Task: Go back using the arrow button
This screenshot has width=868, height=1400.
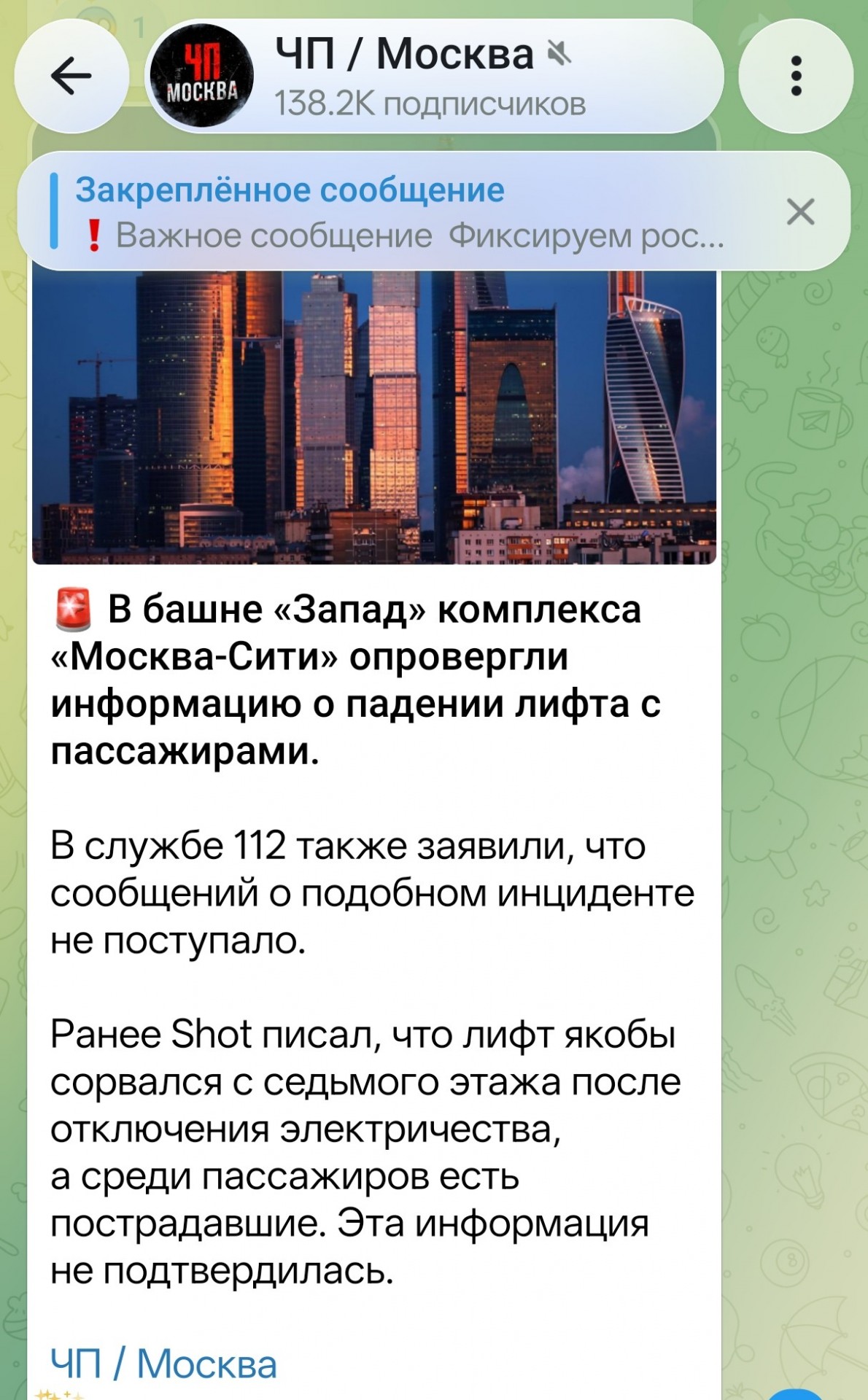Action: pyautogui.click(x=71, y=76)
